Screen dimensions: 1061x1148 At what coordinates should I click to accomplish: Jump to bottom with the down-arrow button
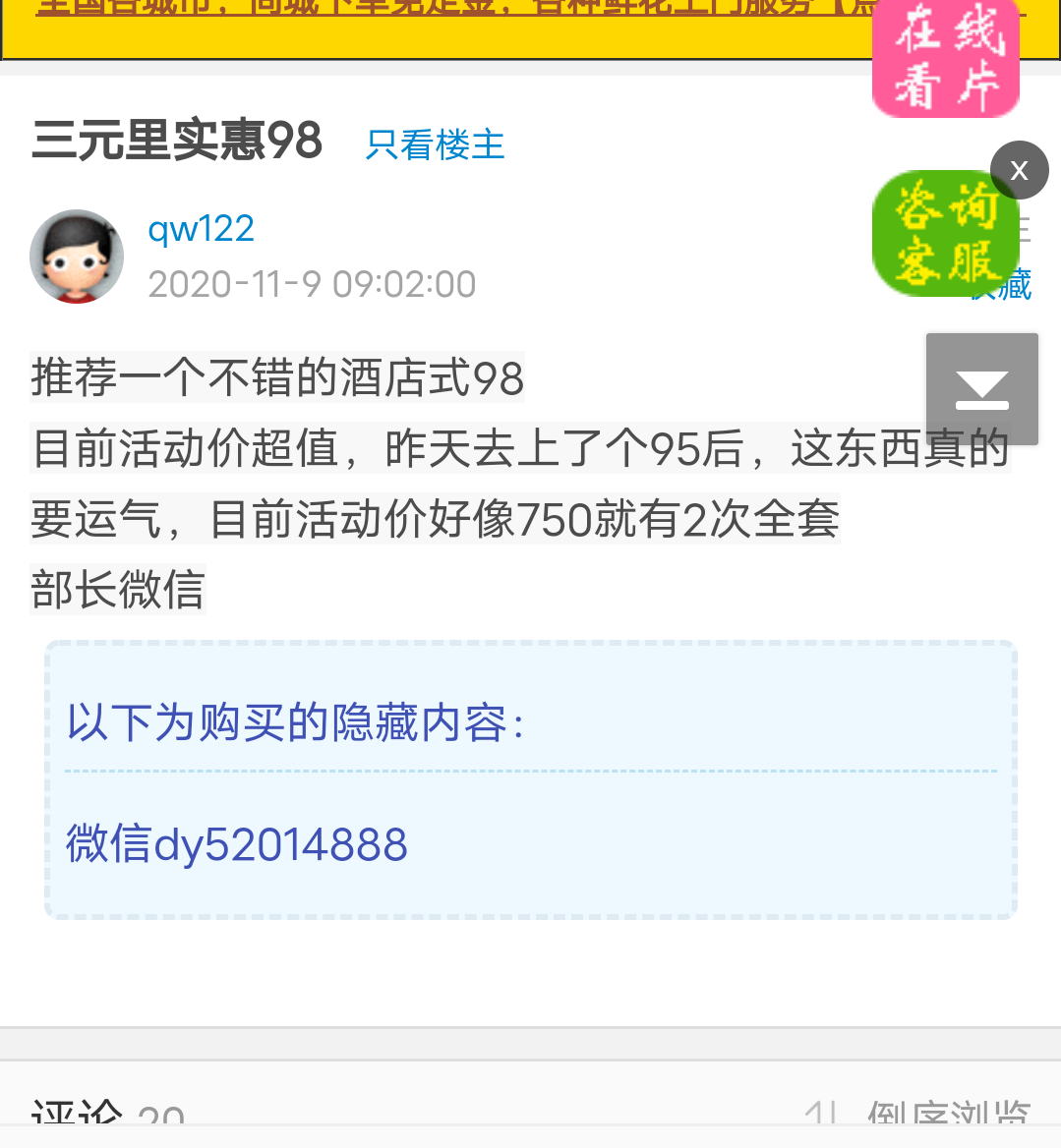click(981, 389)
